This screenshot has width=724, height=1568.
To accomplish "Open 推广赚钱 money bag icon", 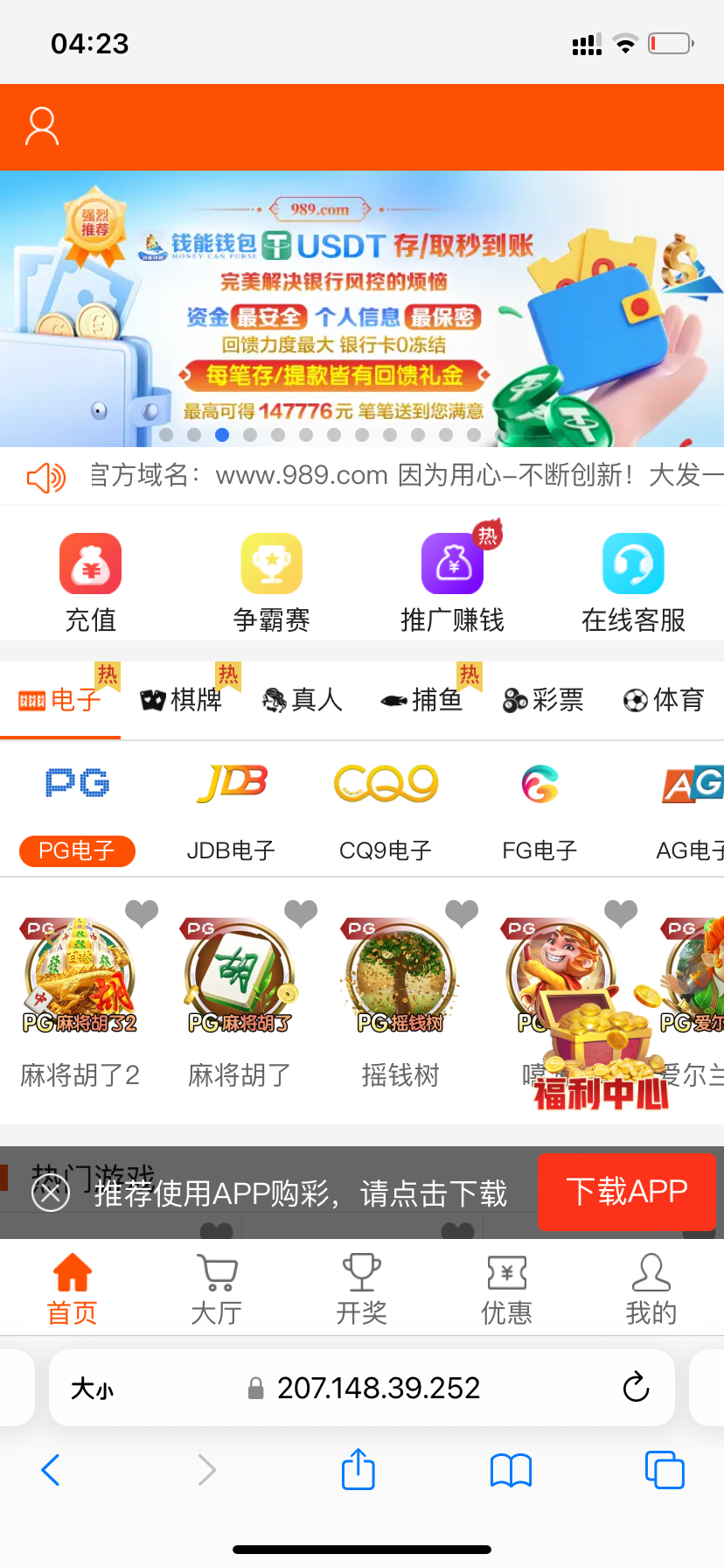I will pyautogui.click(x=452, y=563).
